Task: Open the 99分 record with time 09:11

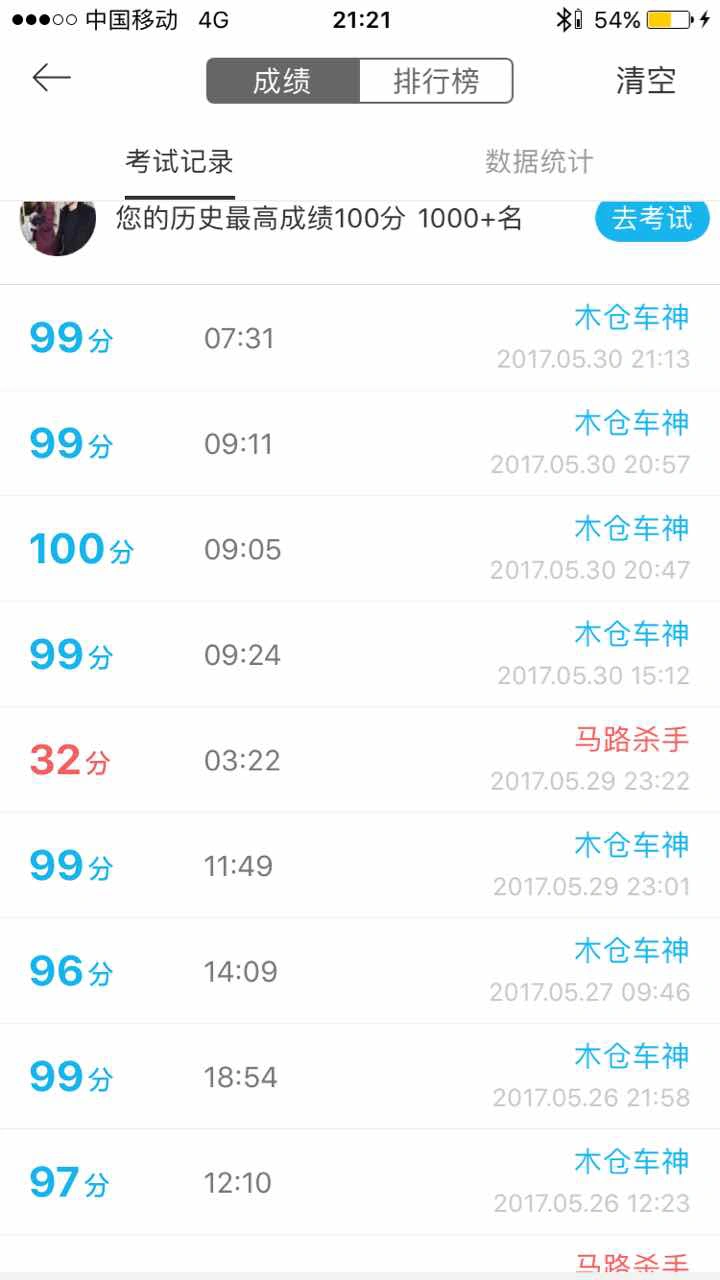Action: point(360,444)
